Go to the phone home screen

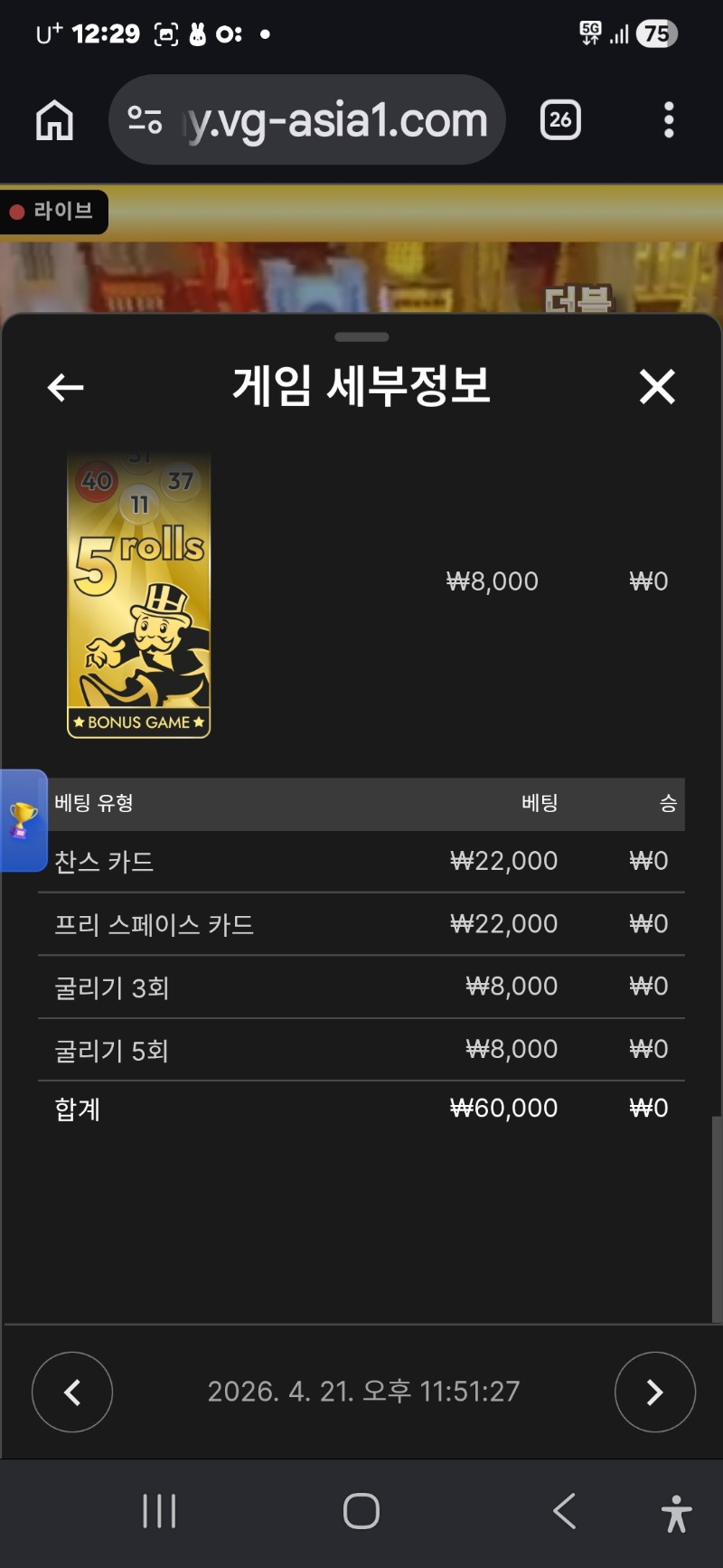(361, 1511)
